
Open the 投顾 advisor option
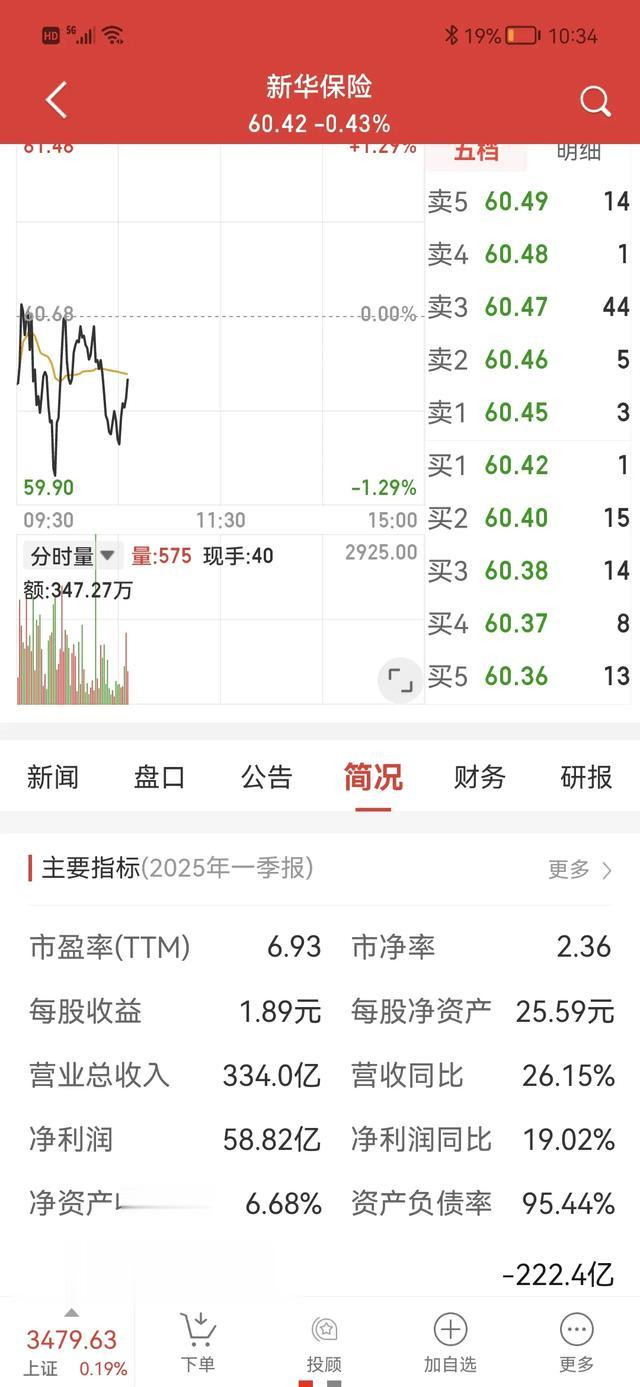[x=325, y=1343]
